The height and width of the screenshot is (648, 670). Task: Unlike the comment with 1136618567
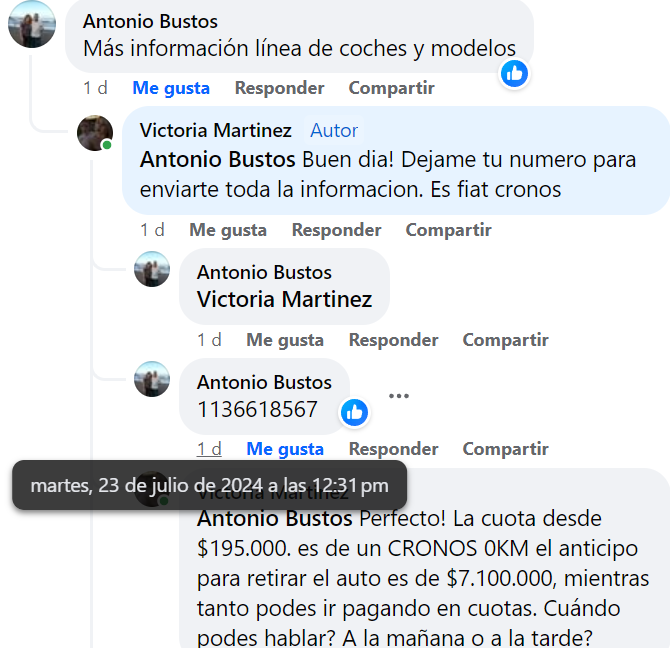pos(285,449)
